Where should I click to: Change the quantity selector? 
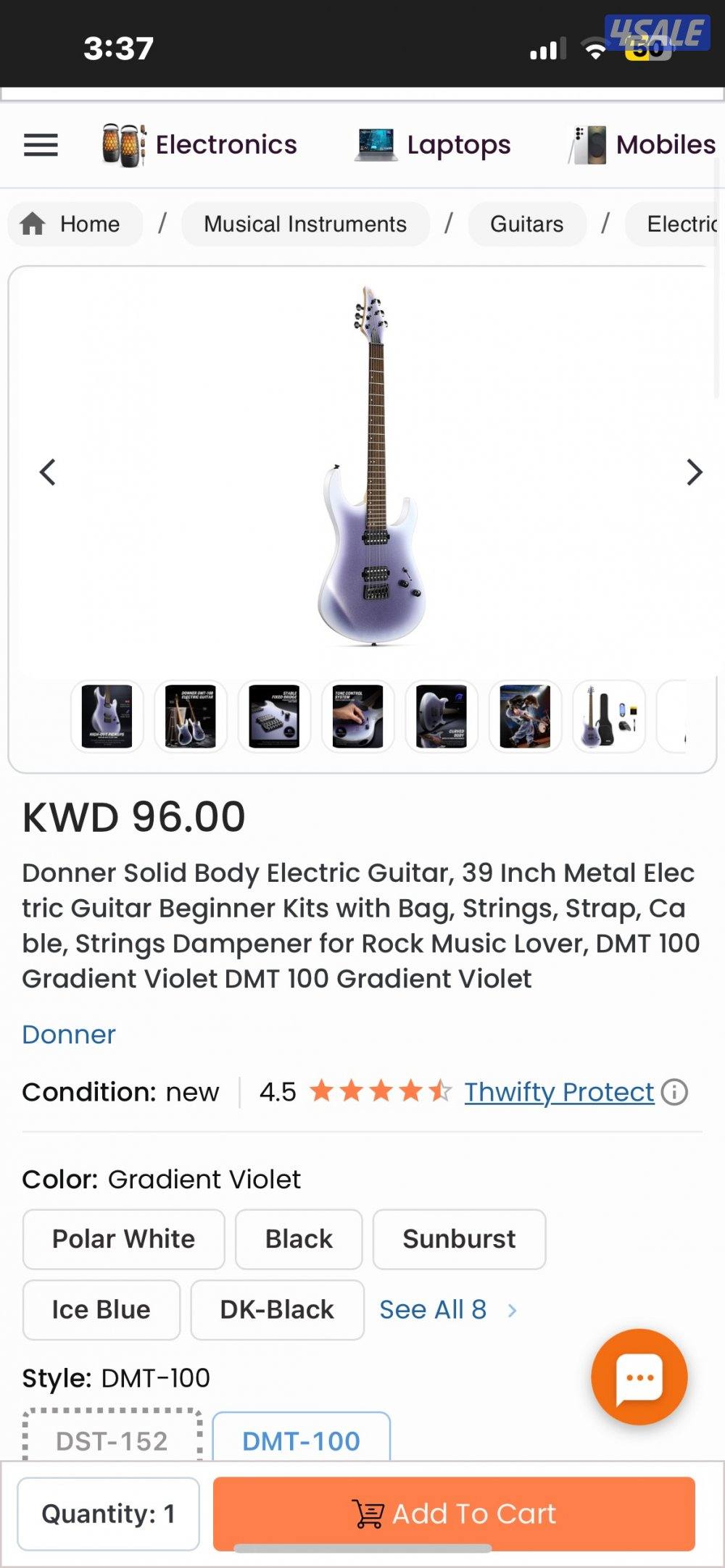[x=108, y=1514]
